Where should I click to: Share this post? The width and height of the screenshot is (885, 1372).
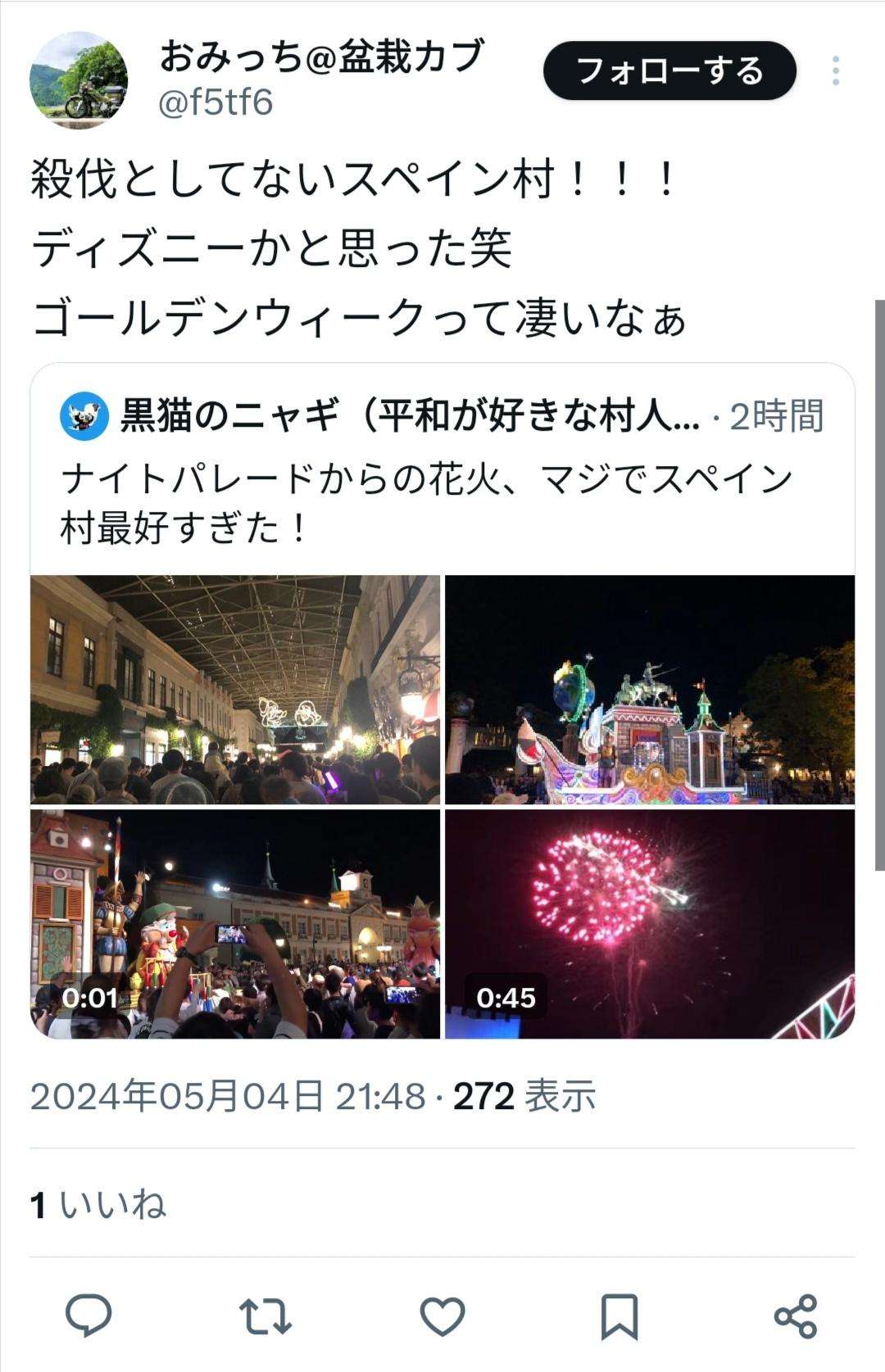796,1315
